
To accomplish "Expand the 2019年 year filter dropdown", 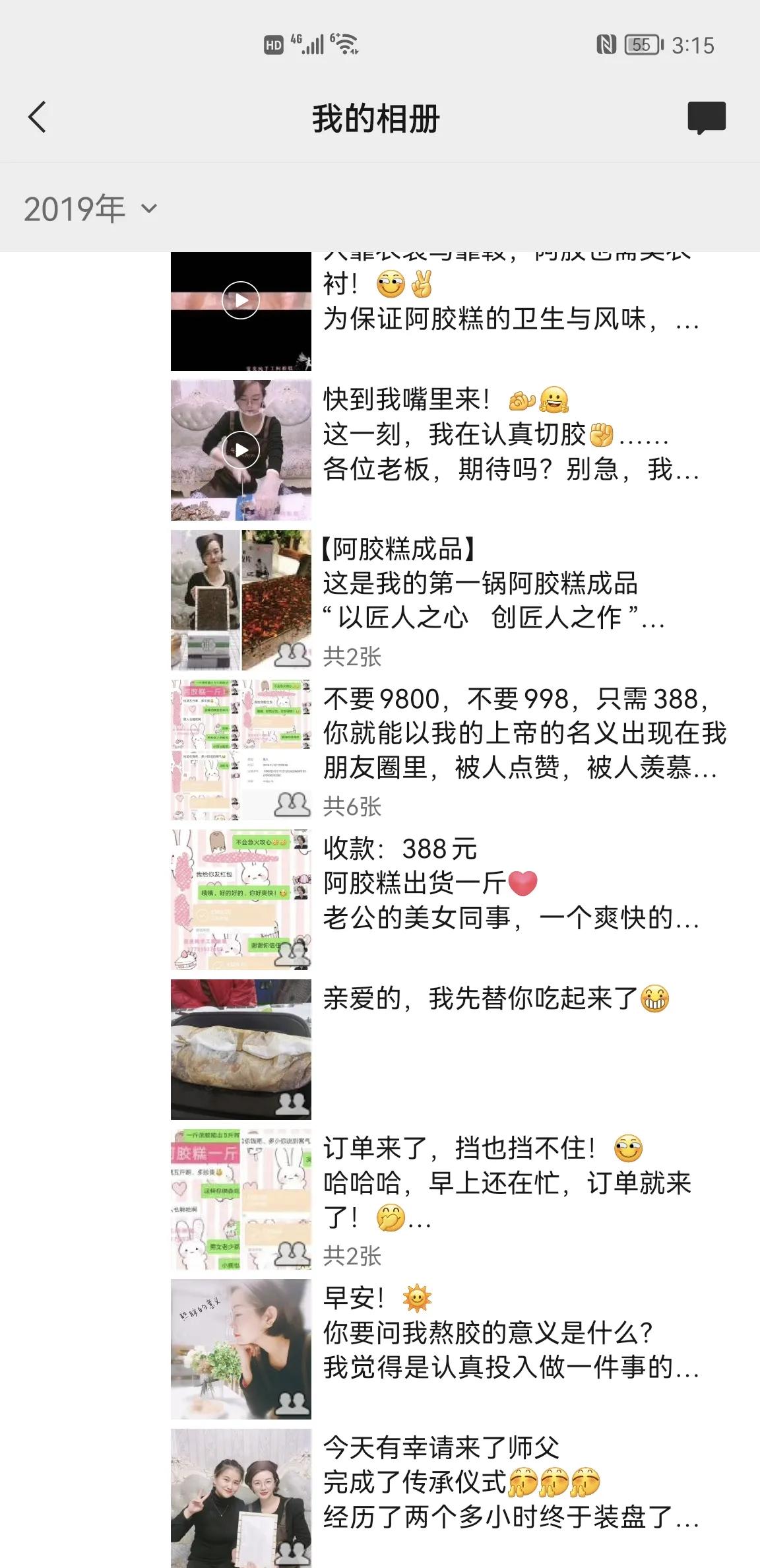I will (x=89, y=207).
